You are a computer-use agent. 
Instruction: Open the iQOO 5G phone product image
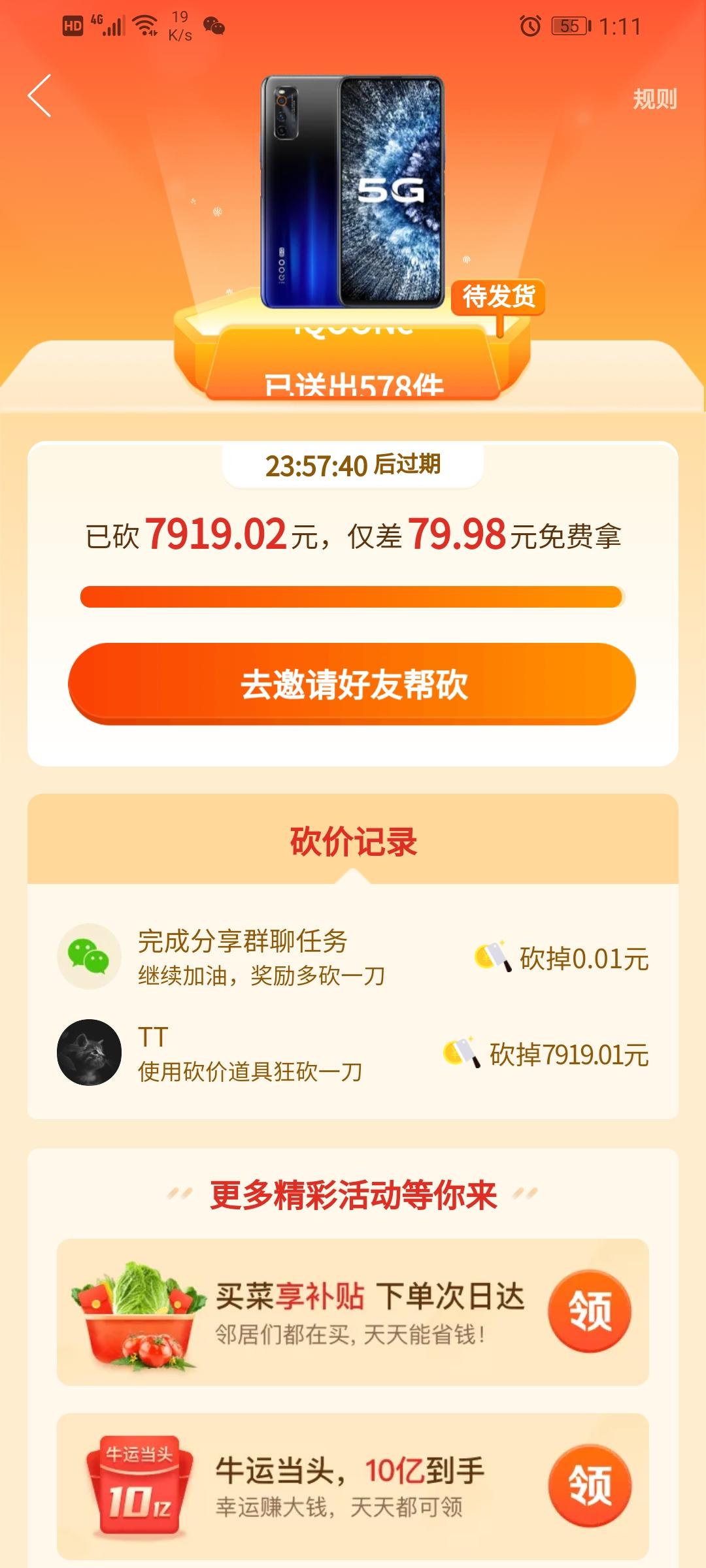tap(352, 191)
